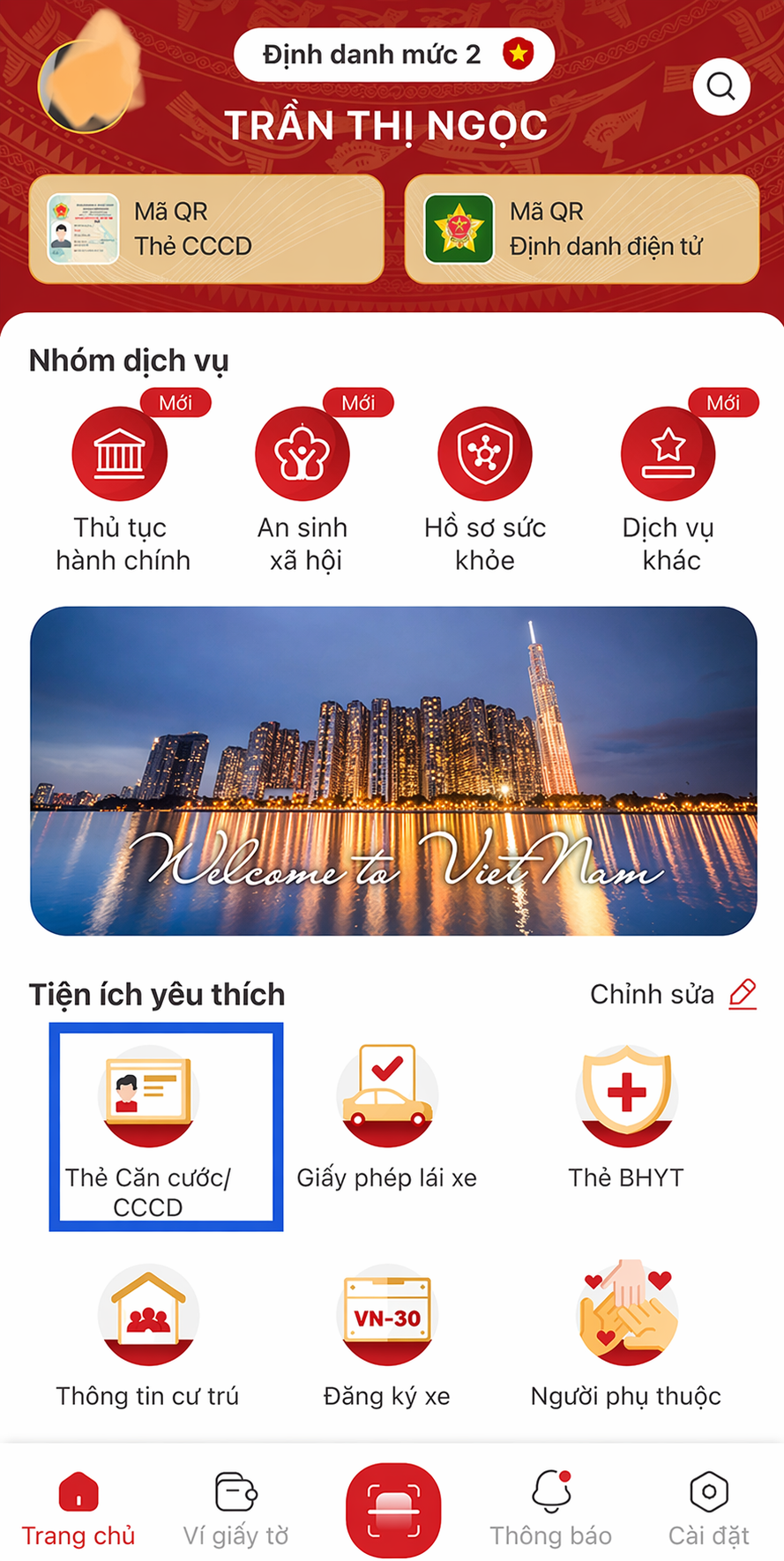Open Hồ sơ sức khỏe
Screen dimensions: 784x1561
click(x=484, y=455)
